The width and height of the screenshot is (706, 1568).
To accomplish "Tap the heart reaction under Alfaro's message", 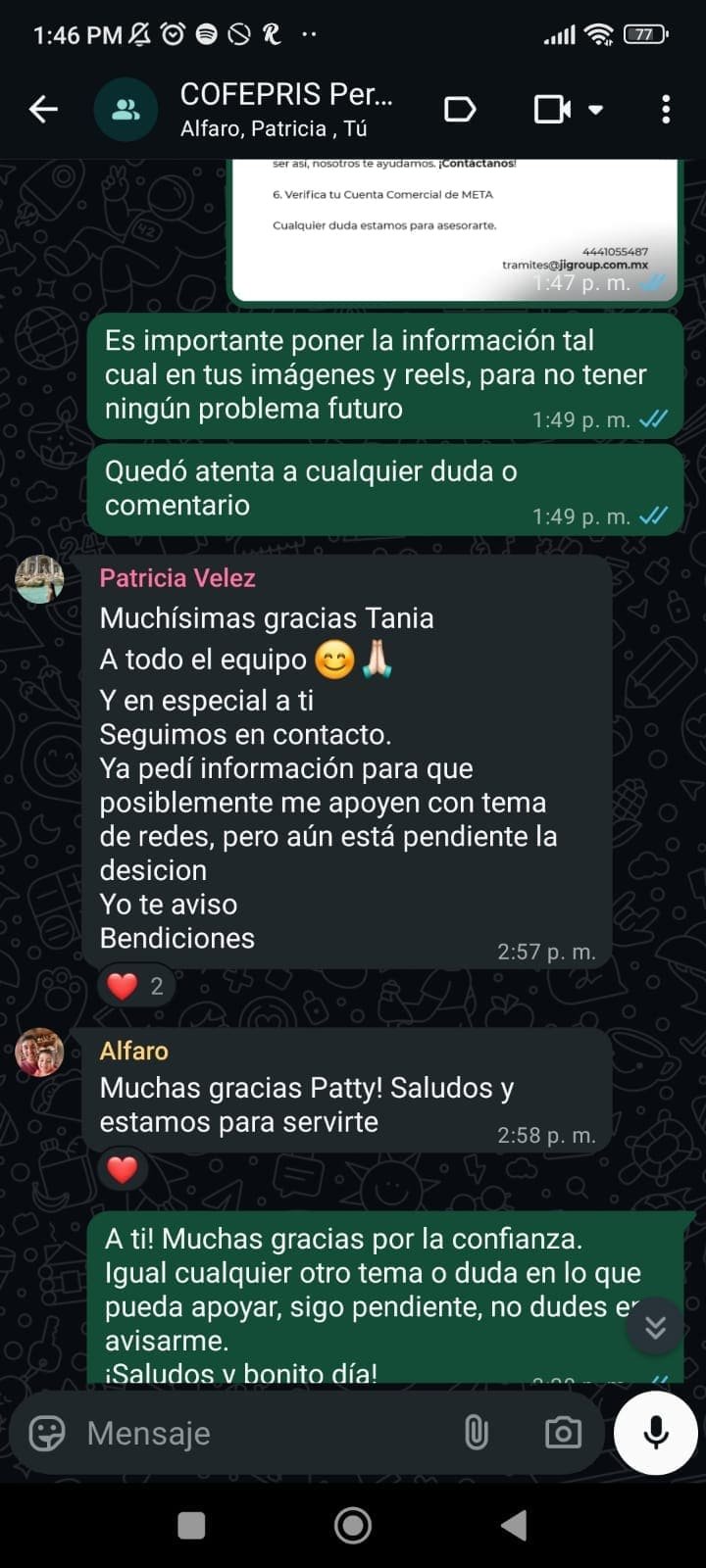I will (122, 1169).
